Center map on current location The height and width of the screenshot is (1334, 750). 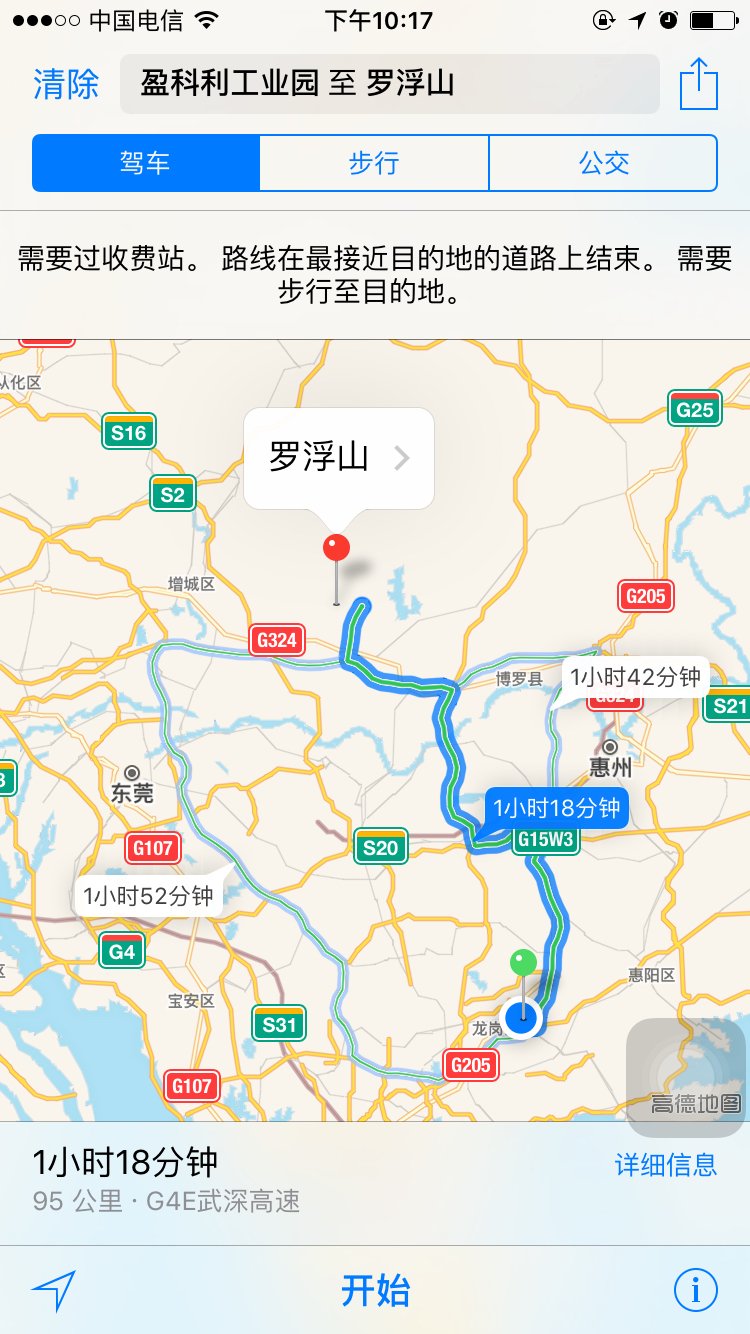(x=53, y=1291)
